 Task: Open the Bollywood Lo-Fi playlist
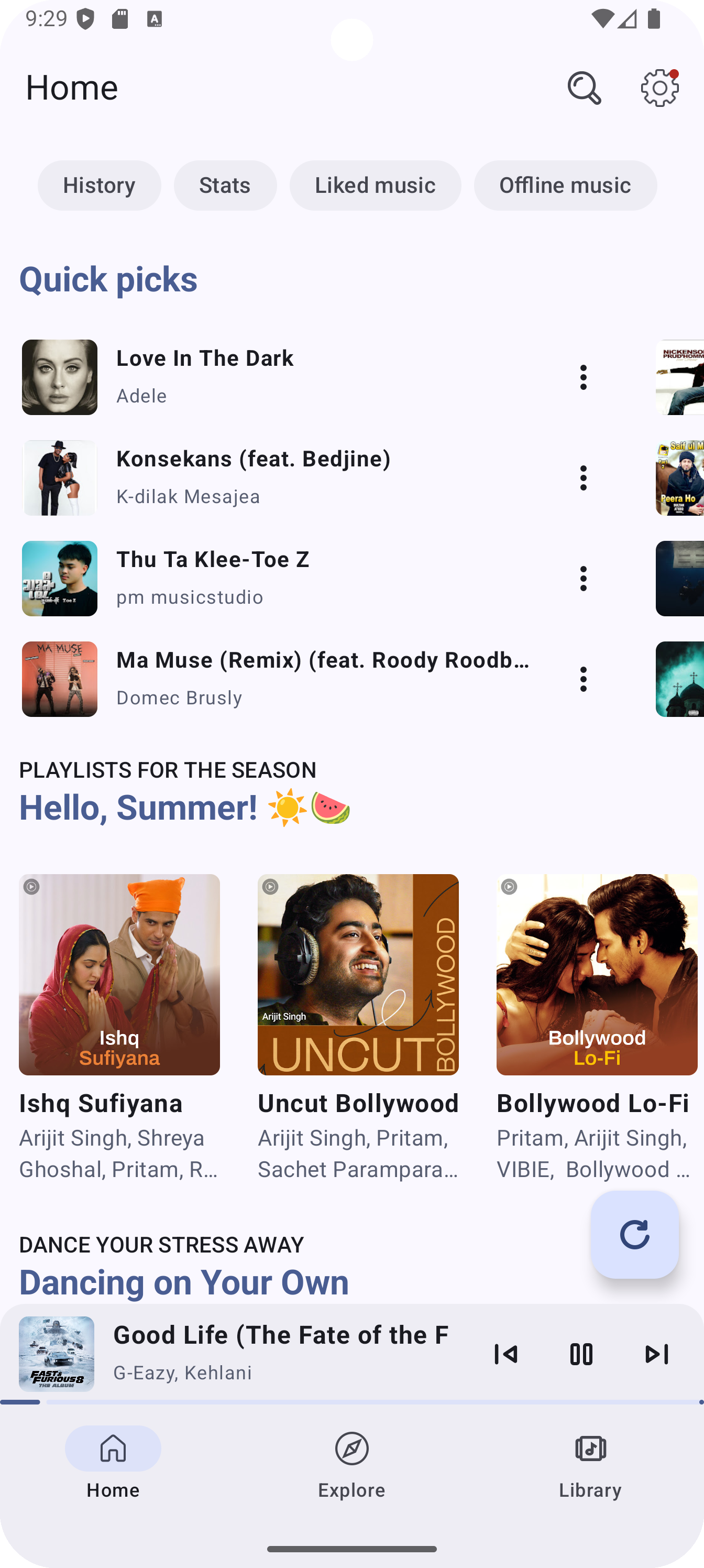596,974
